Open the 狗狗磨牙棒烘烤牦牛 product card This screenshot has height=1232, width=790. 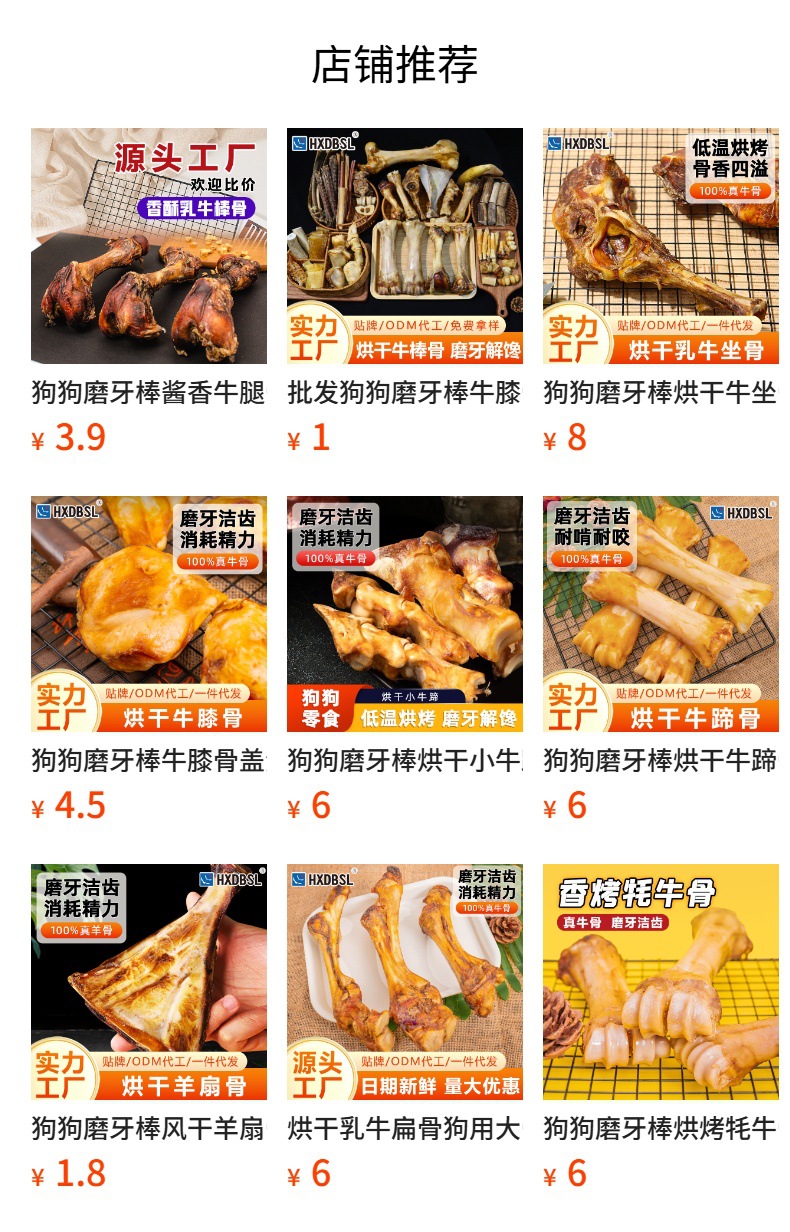[x=661, y=982]
